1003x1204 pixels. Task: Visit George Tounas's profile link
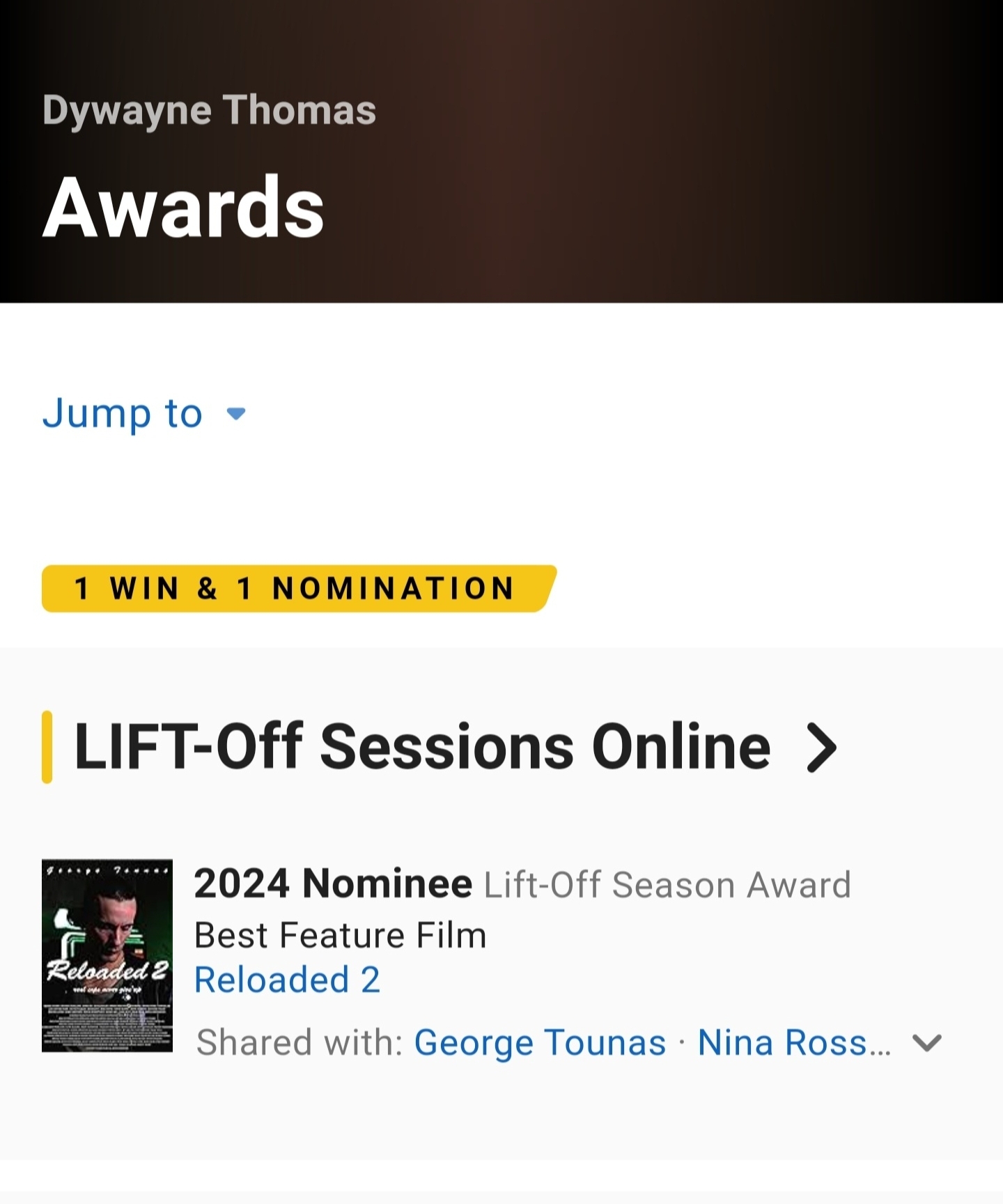(540, 1042)
